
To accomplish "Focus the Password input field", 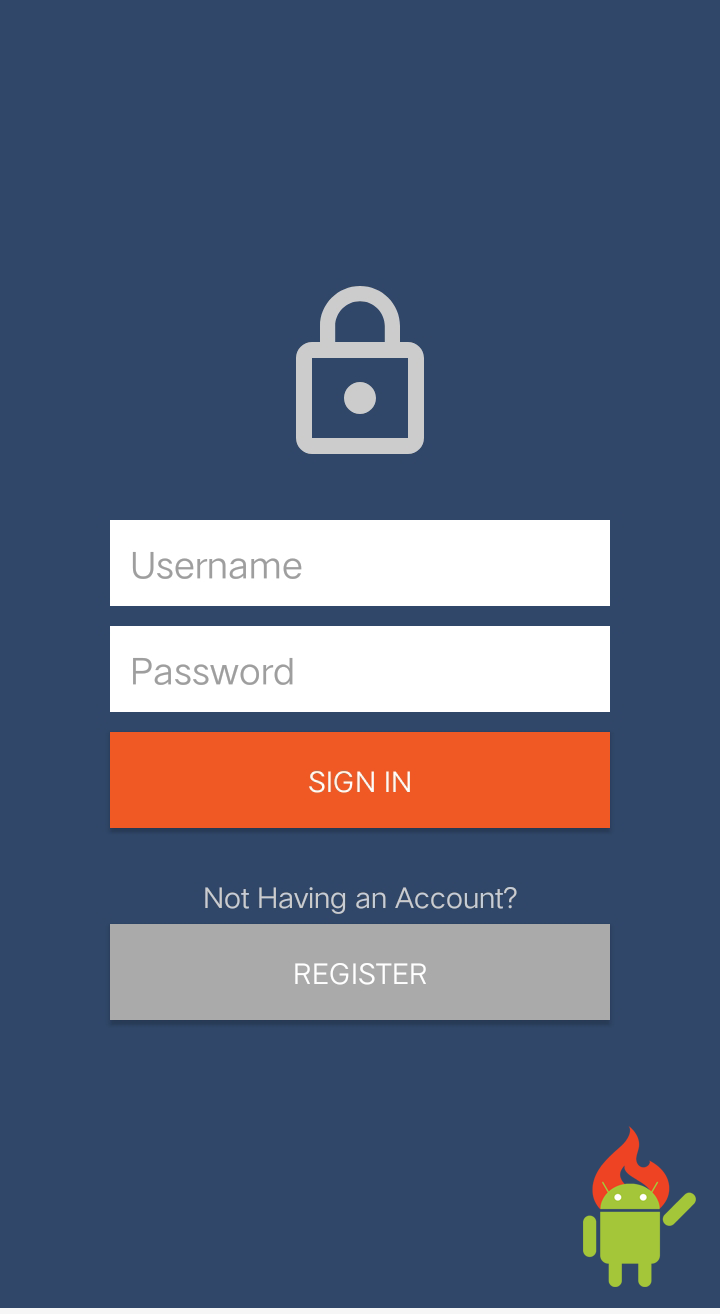I will click(x=360, y=669).
